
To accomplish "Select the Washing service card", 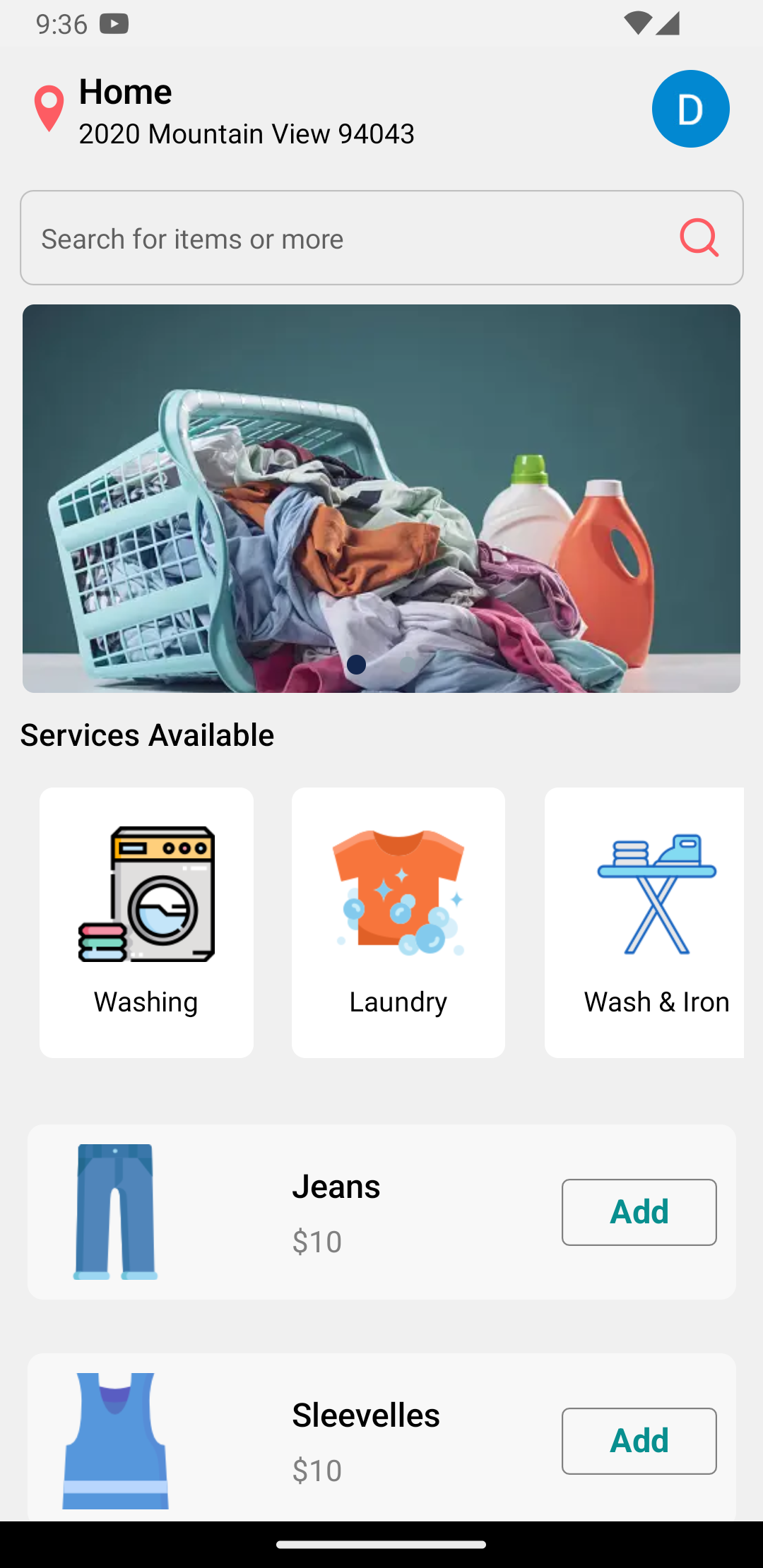I will (146, 922).
